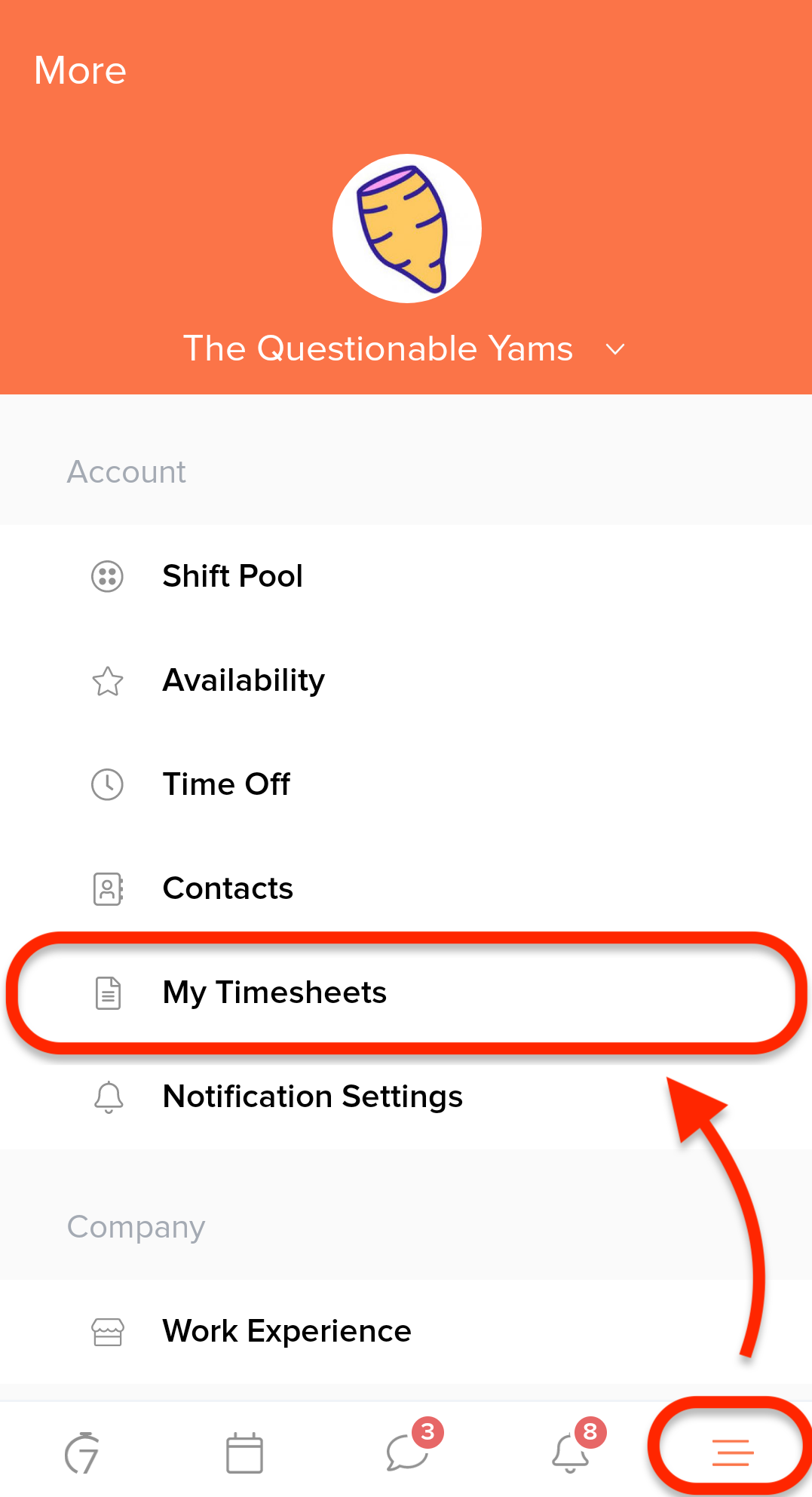Open My Timesheets
Image resolution: width=812 pixels, height=1497 pixels.
(x=406, y=992)
